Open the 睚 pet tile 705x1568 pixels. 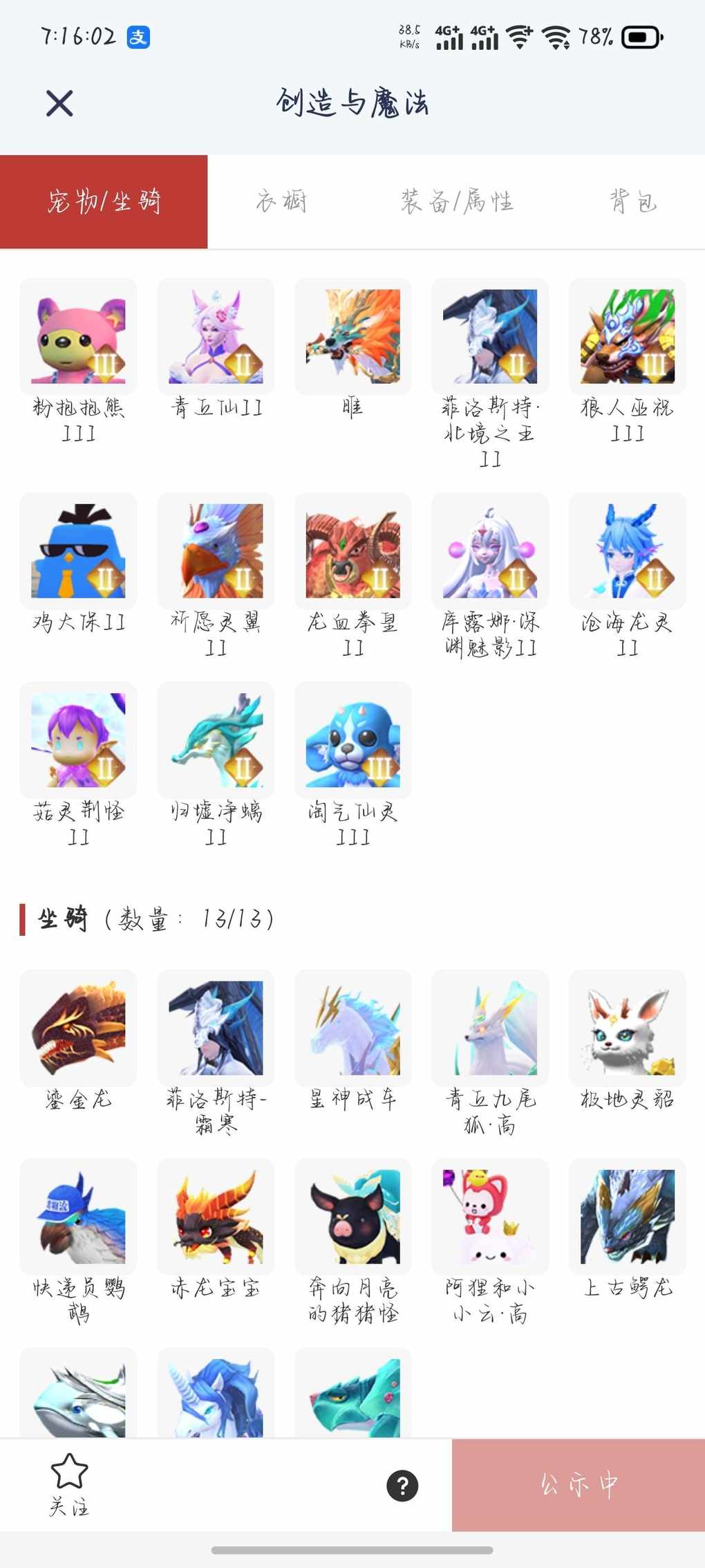352,337
